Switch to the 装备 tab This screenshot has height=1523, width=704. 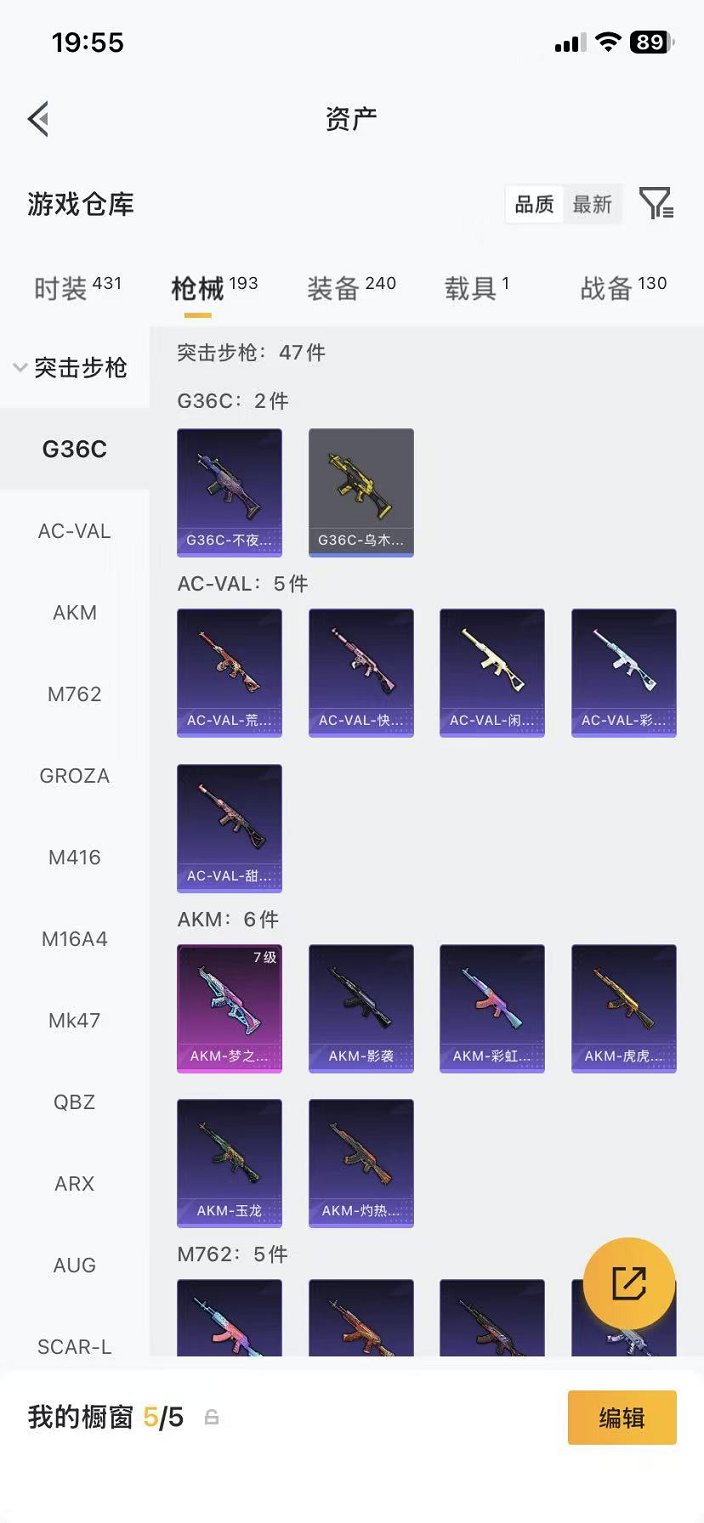351,288
